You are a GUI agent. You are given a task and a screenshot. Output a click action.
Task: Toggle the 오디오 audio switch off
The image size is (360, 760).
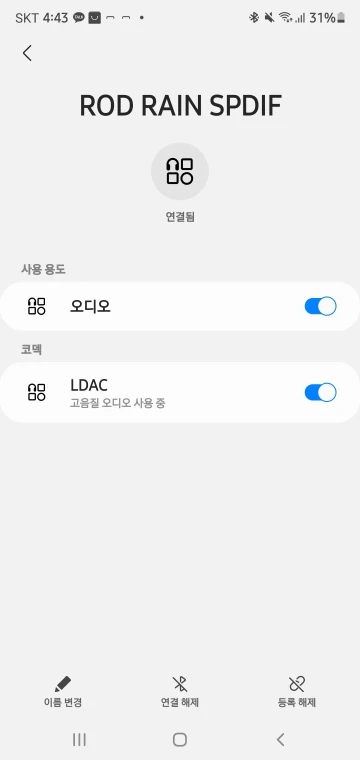(x=320, y=306)
